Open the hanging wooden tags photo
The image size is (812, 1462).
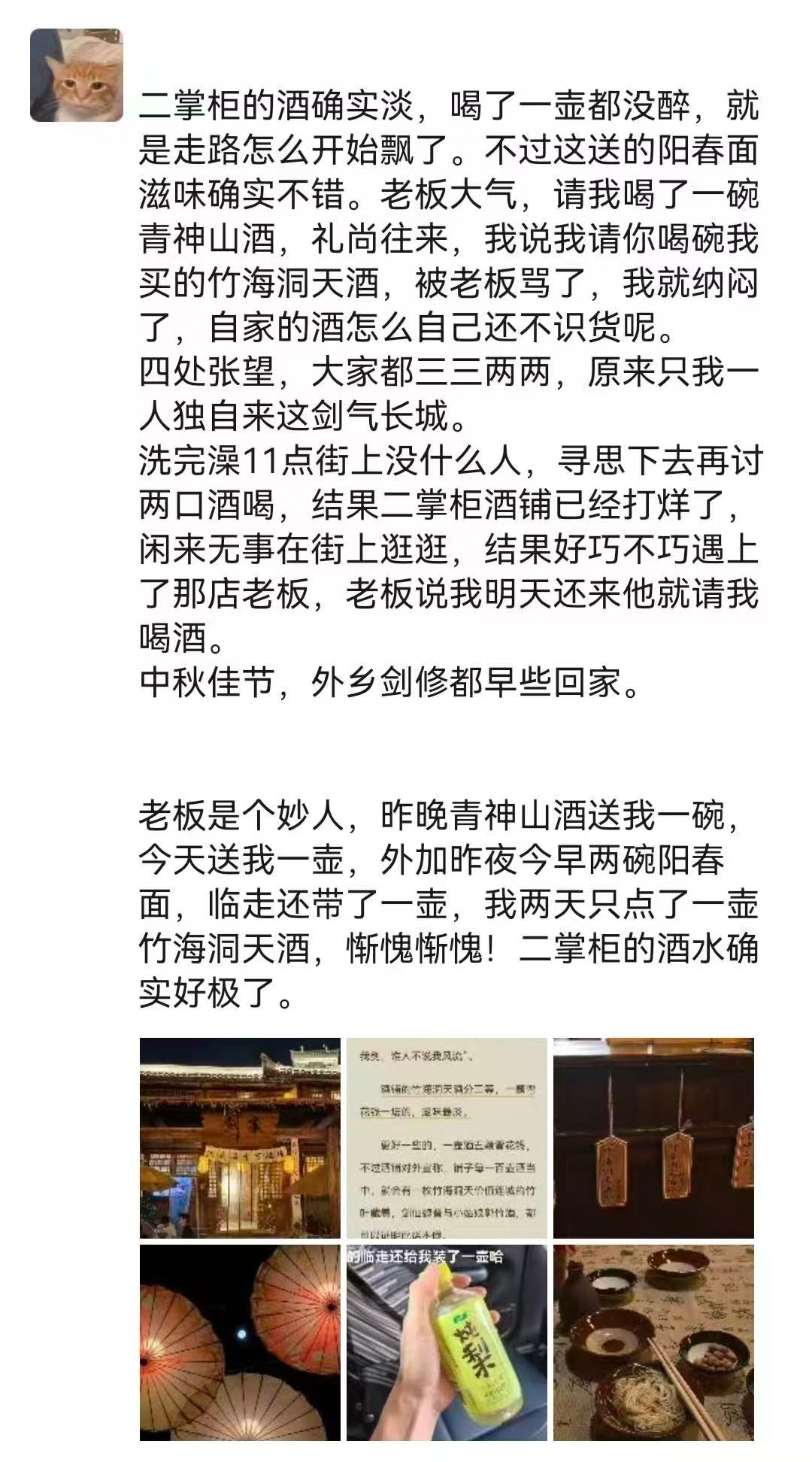point(653,1137)
